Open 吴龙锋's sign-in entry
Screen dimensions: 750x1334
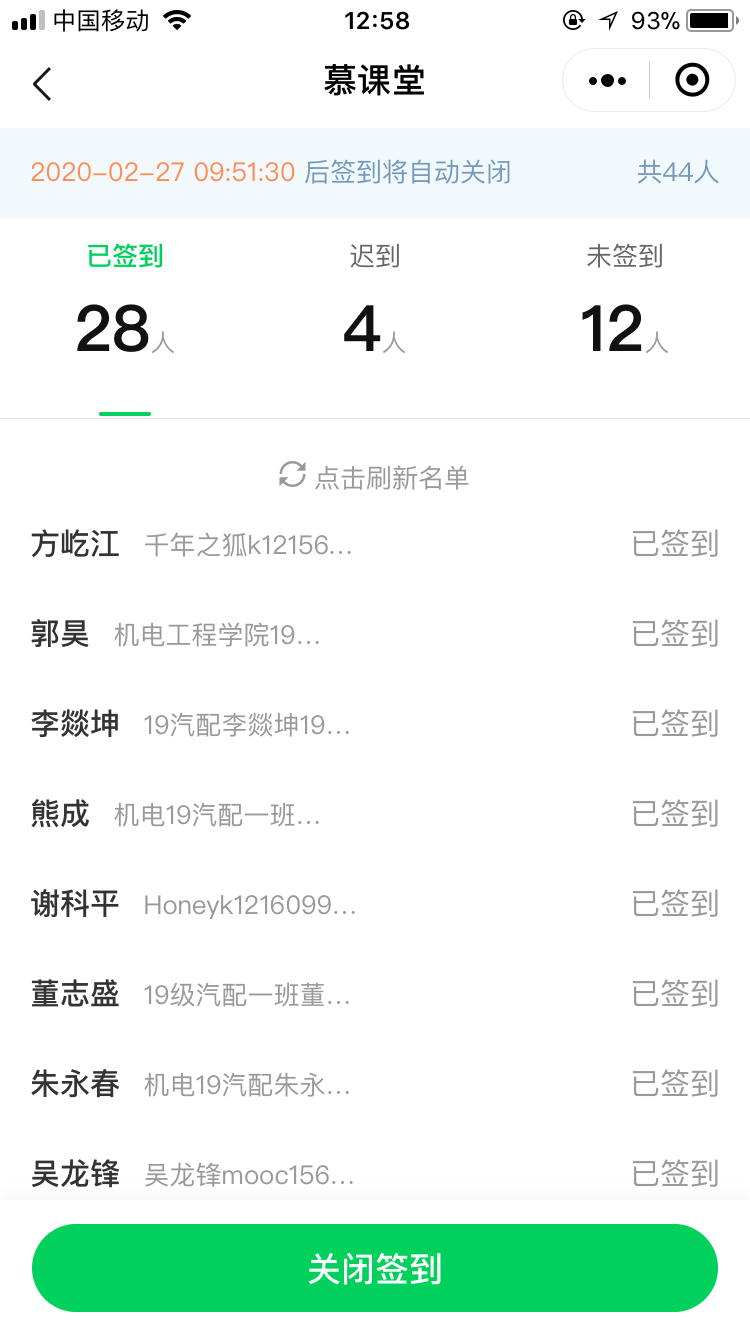click(x=375, y=1172)
